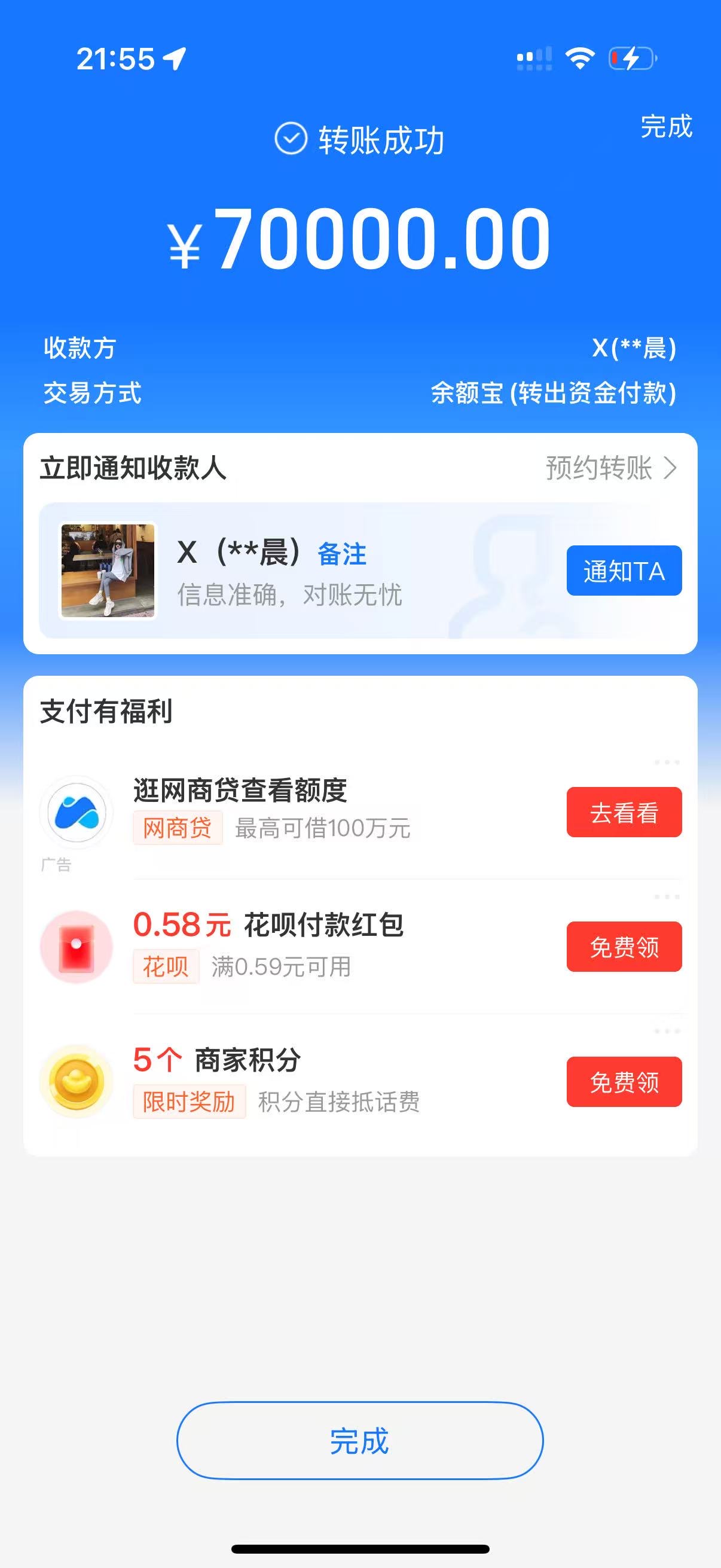Claim the 0.58元 花呗付款红包
This screenshot has width=721, height=1568.
pyautogui.click(x=624, y=947)
